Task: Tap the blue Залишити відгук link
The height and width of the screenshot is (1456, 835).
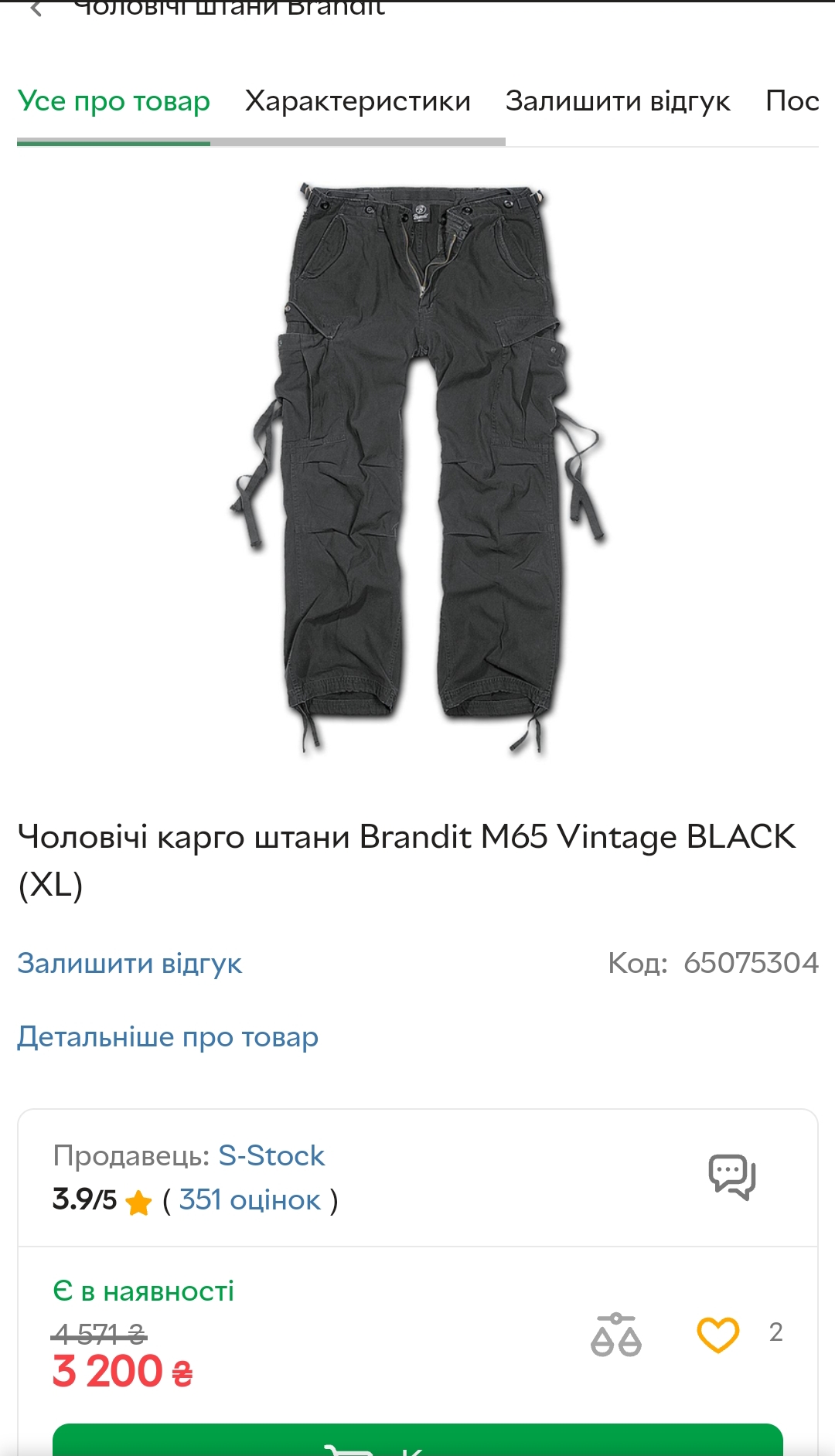Action: pos(130,964)
